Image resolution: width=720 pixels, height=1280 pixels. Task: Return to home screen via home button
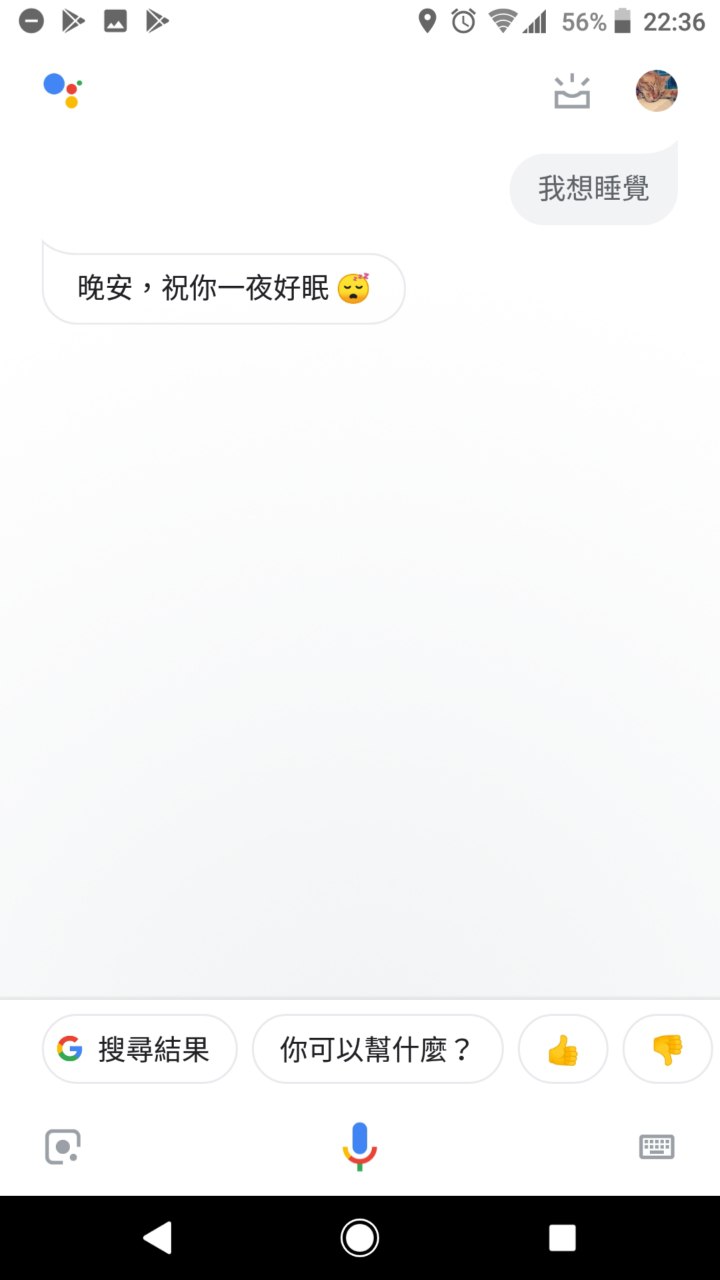click(x=360, y=1238)
